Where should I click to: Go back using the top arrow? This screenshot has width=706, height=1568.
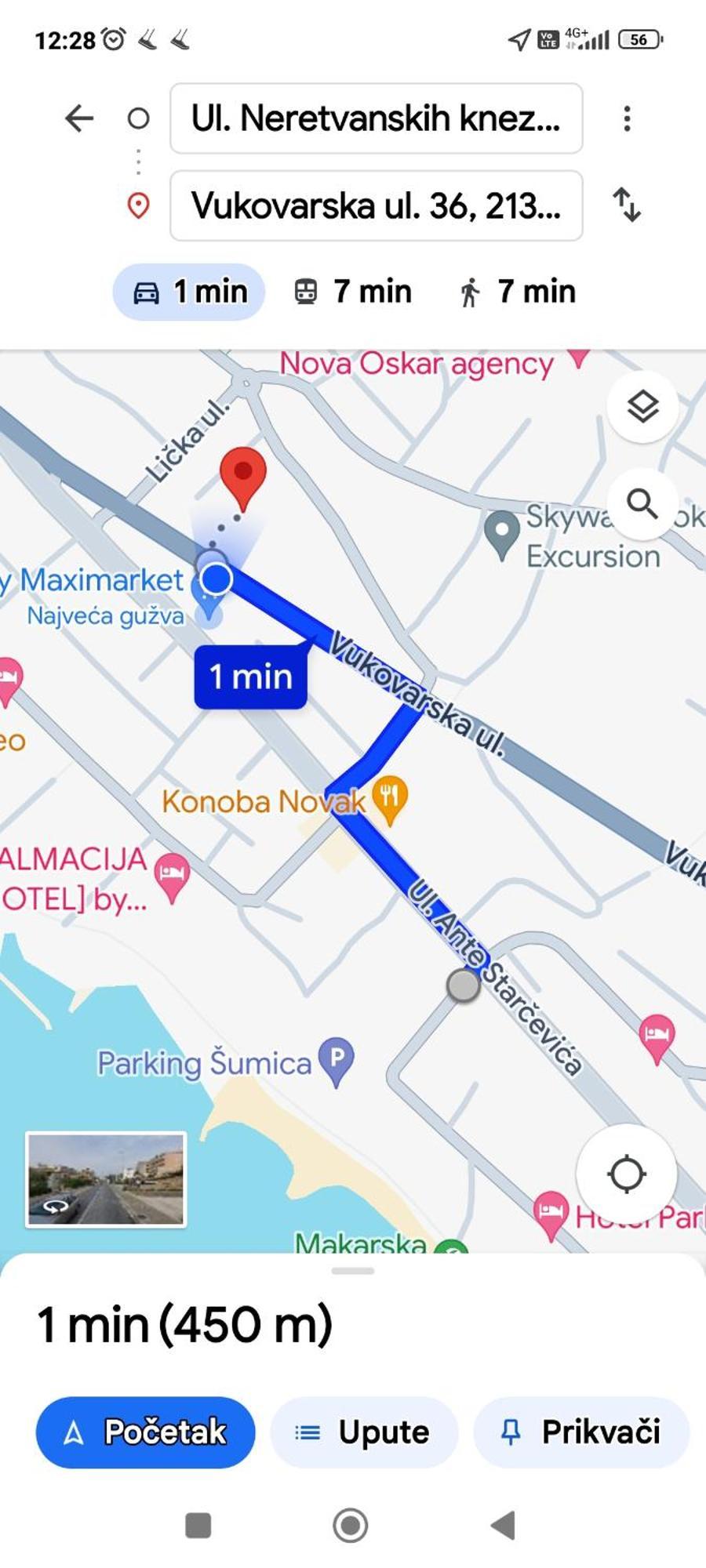79,118
